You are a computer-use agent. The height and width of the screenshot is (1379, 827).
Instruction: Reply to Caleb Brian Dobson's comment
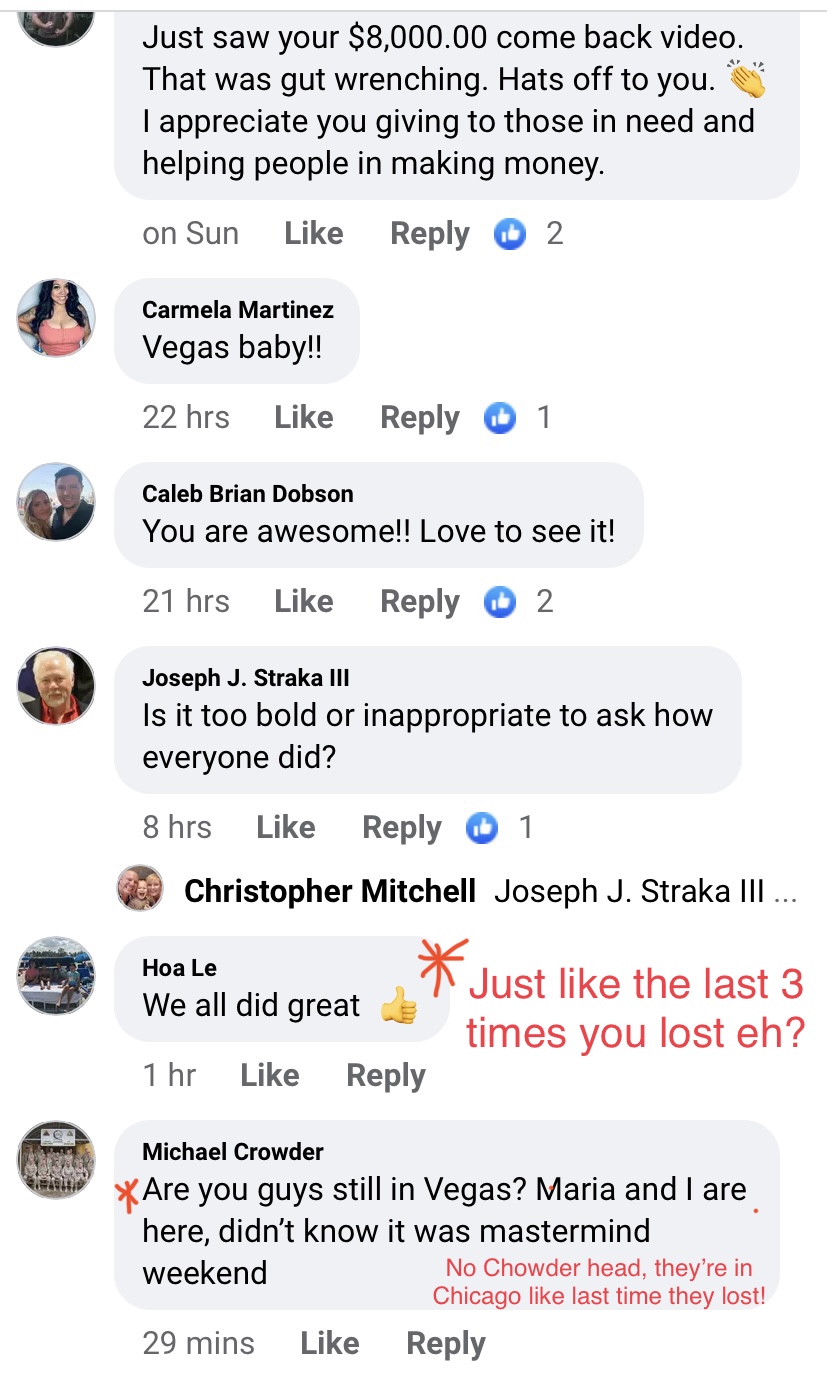pos(419,601)
